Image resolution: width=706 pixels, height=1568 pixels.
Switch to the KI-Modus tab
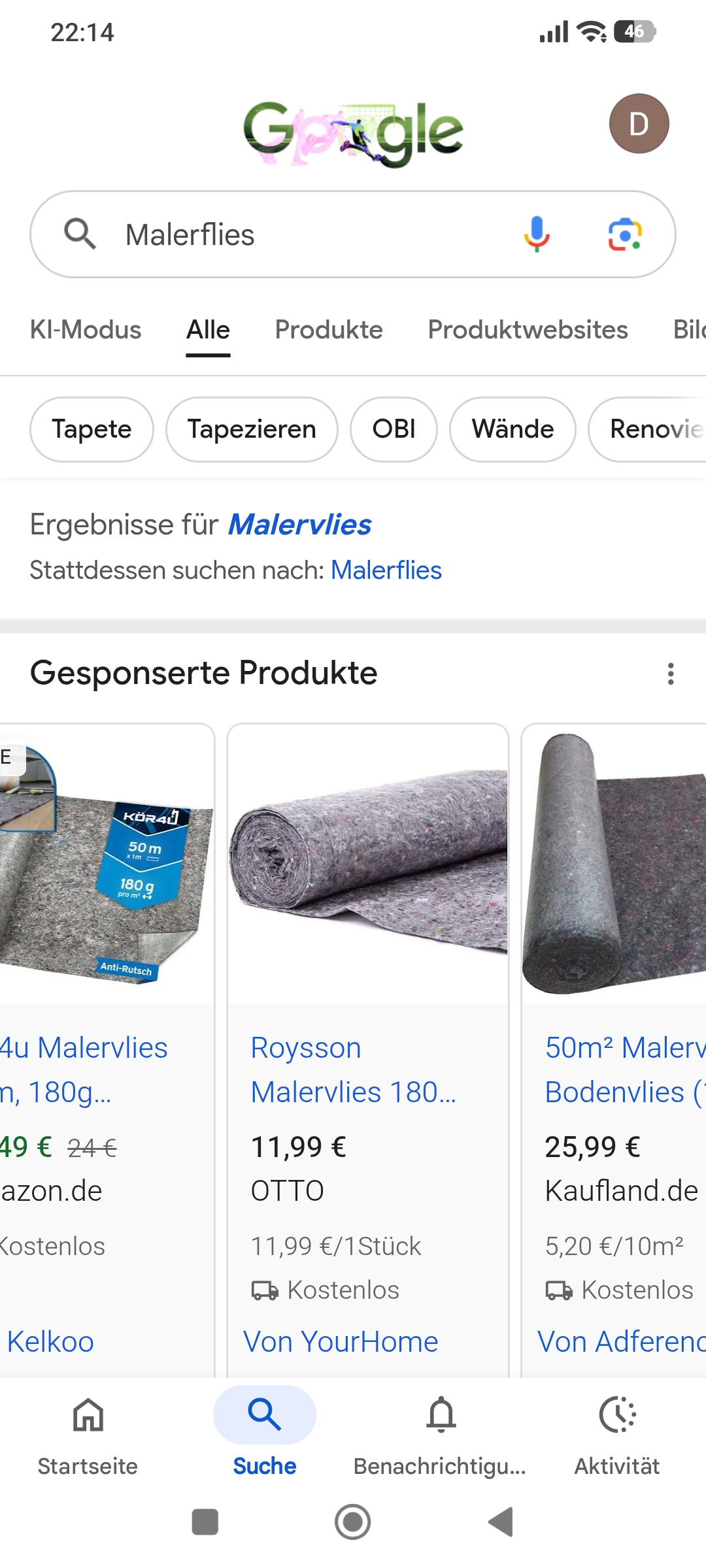point(86,330)
